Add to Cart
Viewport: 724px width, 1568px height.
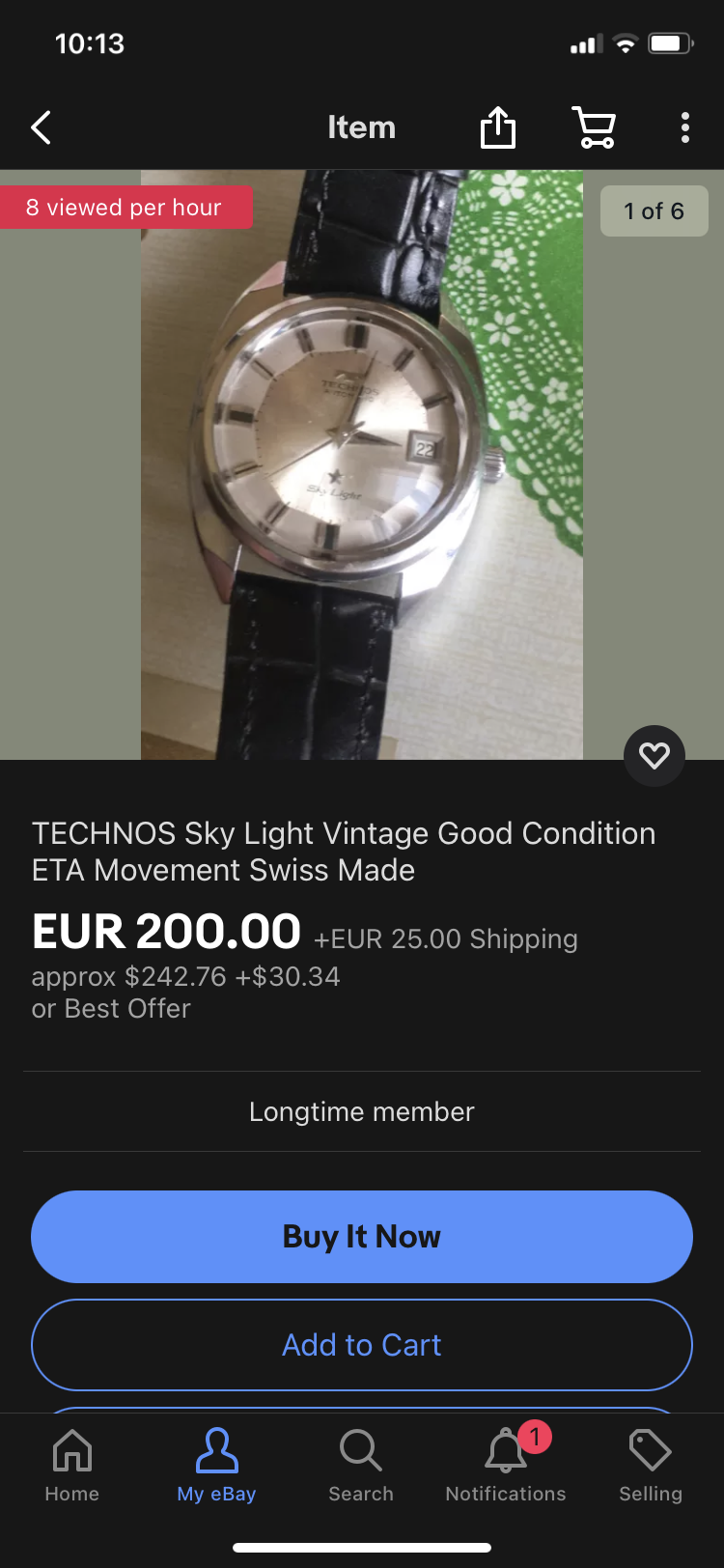click(x=362, y=1345)
